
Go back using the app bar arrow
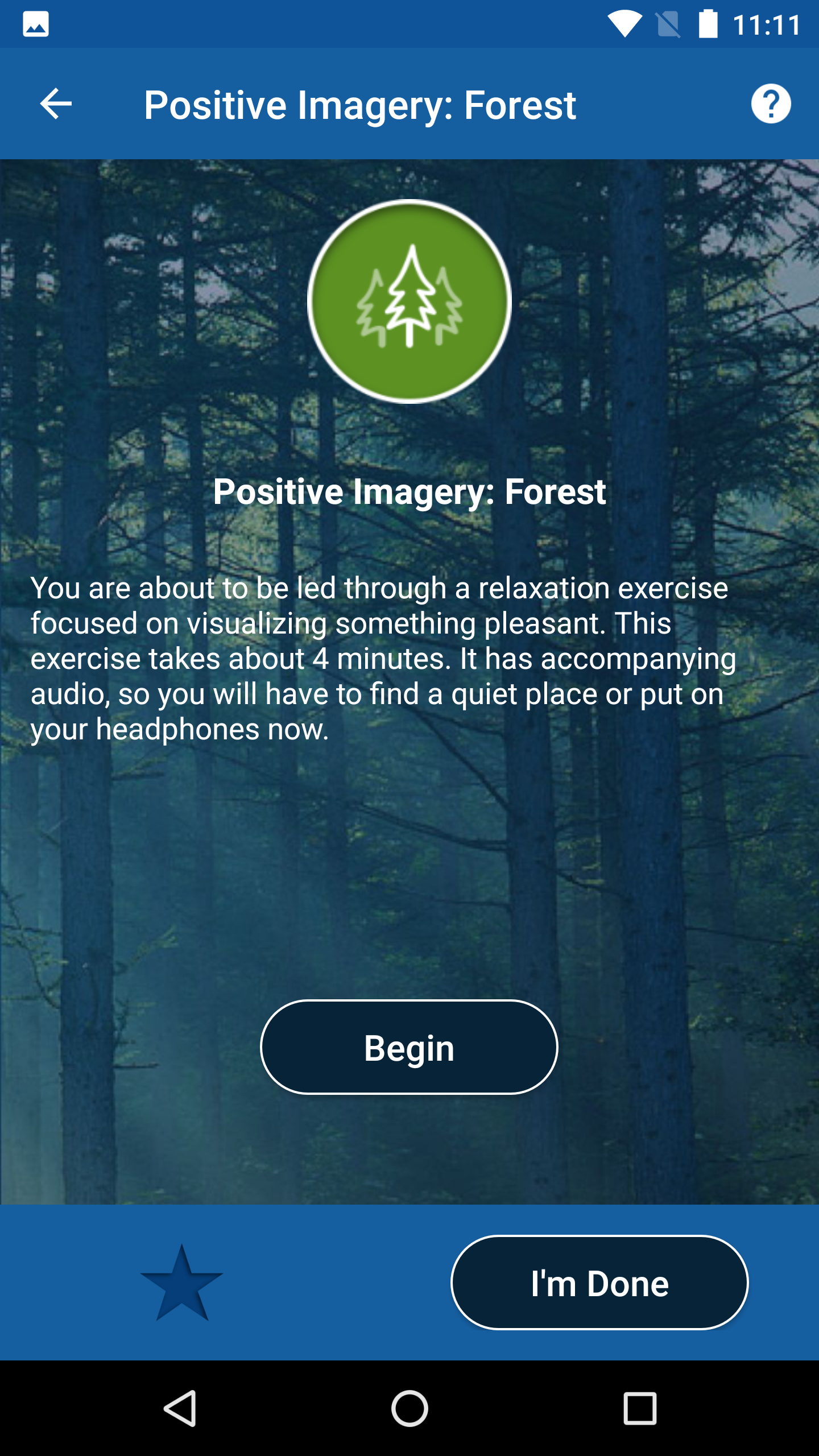(56, 104)
